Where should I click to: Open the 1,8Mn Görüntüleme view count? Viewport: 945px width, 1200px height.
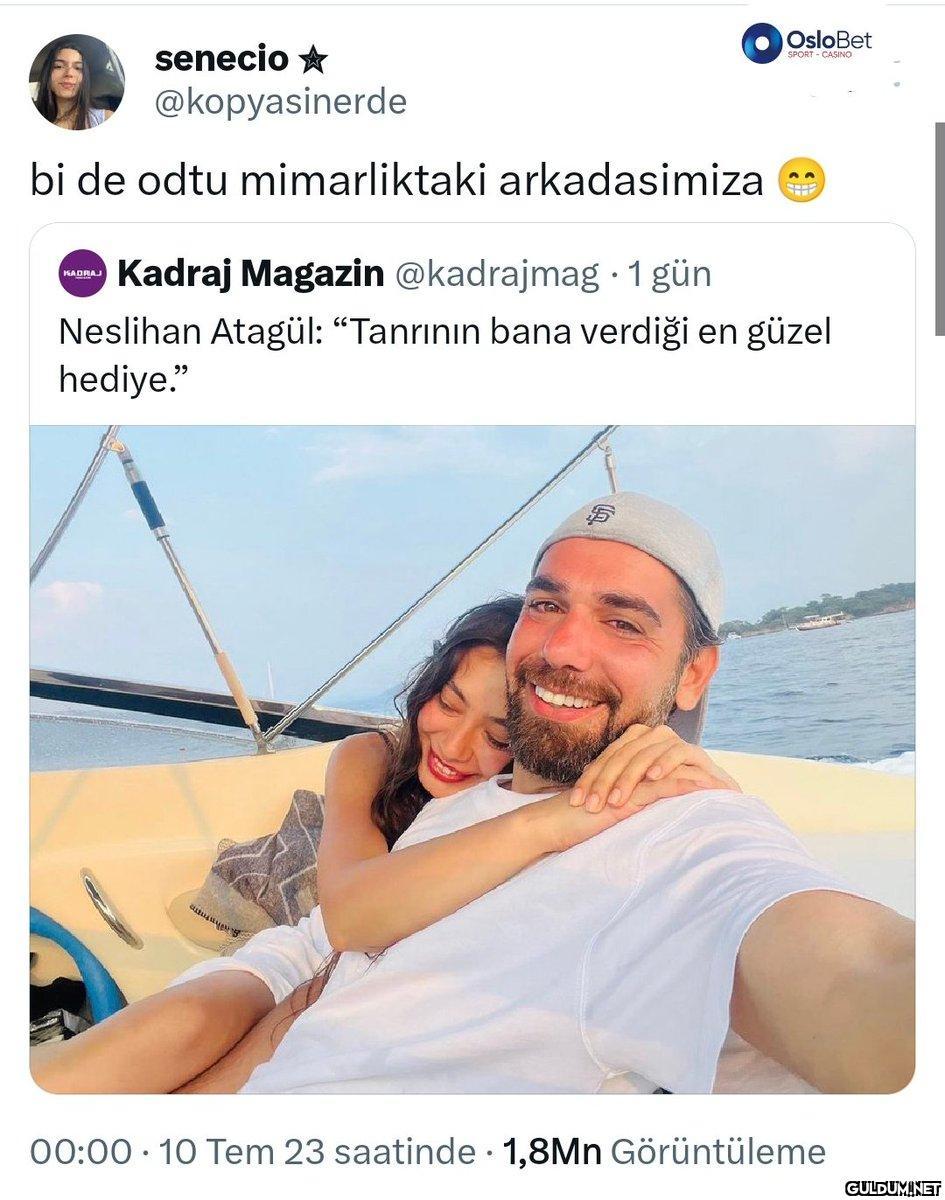tap(664, 1151)
